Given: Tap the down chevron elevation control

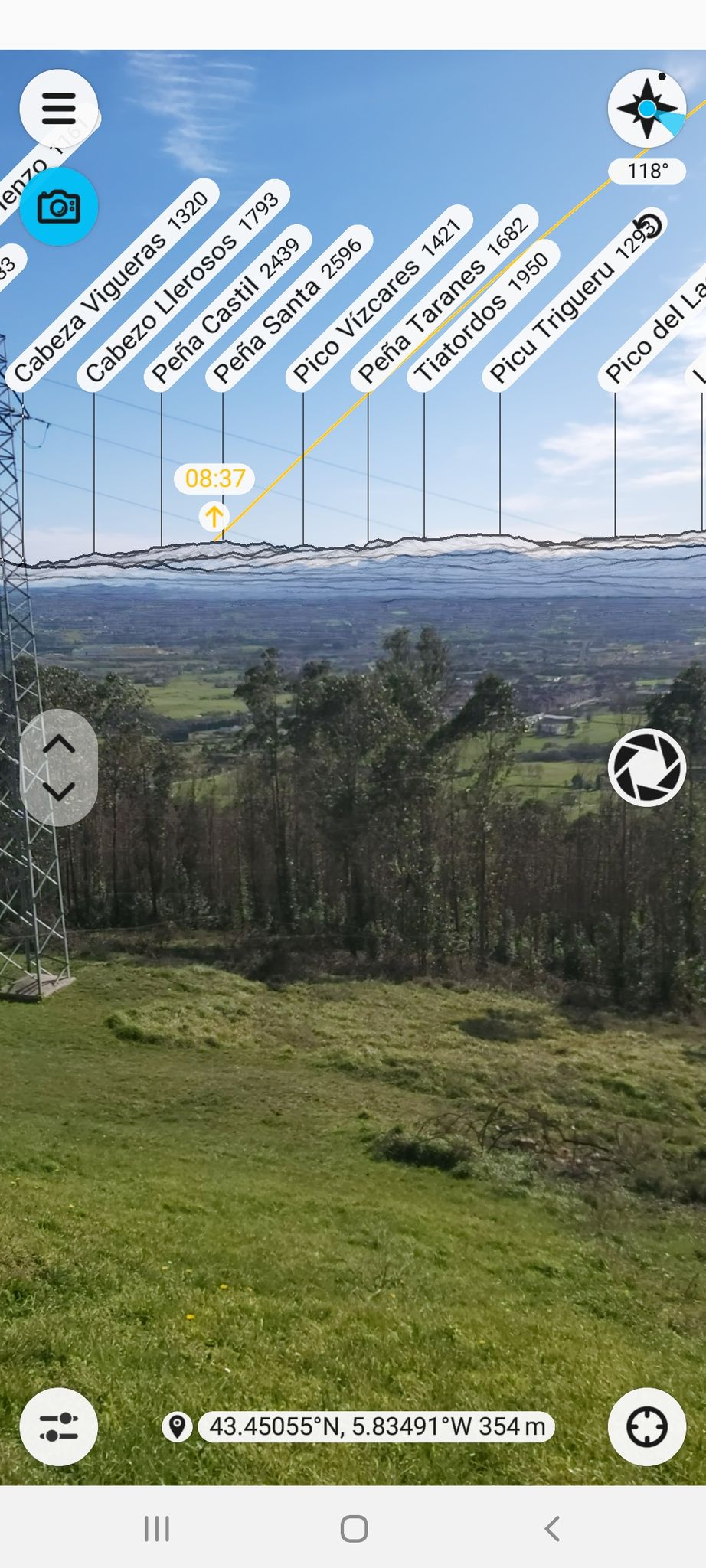Looking at the screenshot, I should 58,791.
